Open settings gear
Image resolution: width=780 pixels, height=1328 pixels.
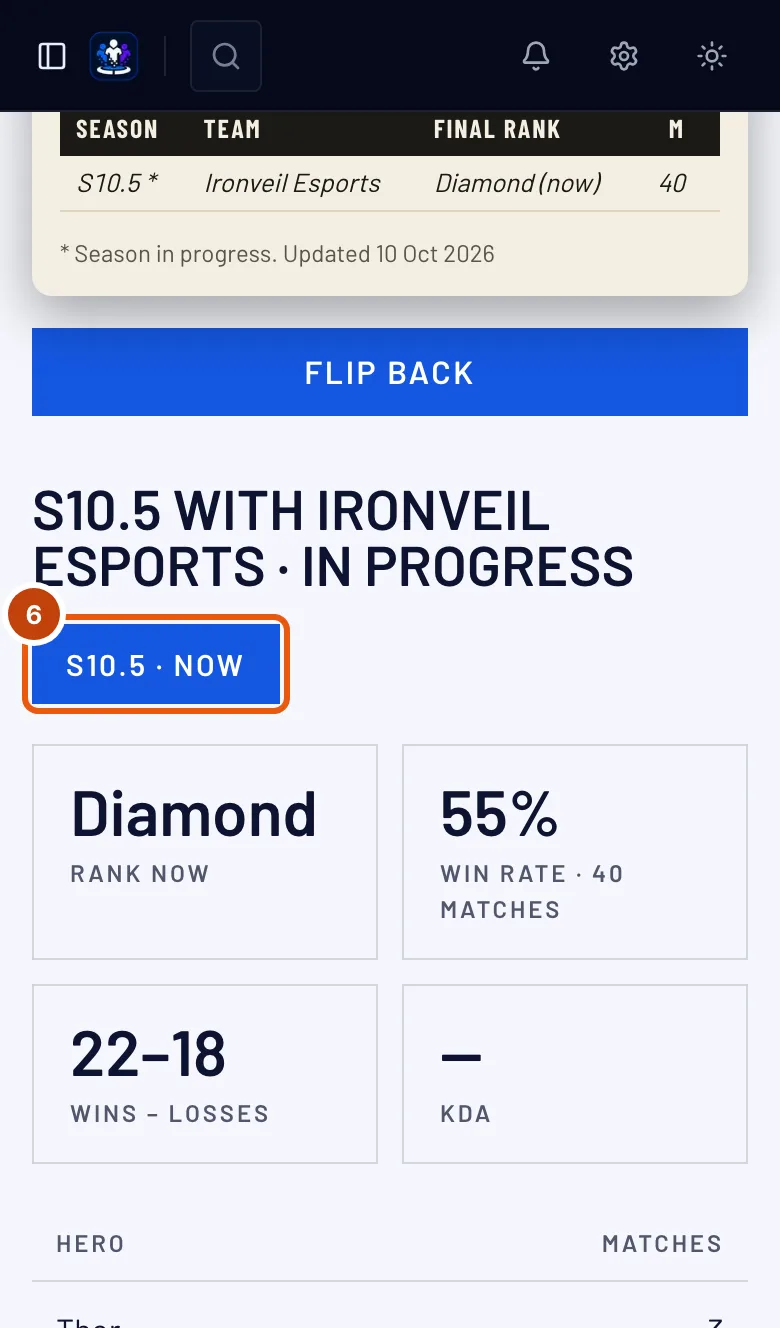click(x=624, y=56)
